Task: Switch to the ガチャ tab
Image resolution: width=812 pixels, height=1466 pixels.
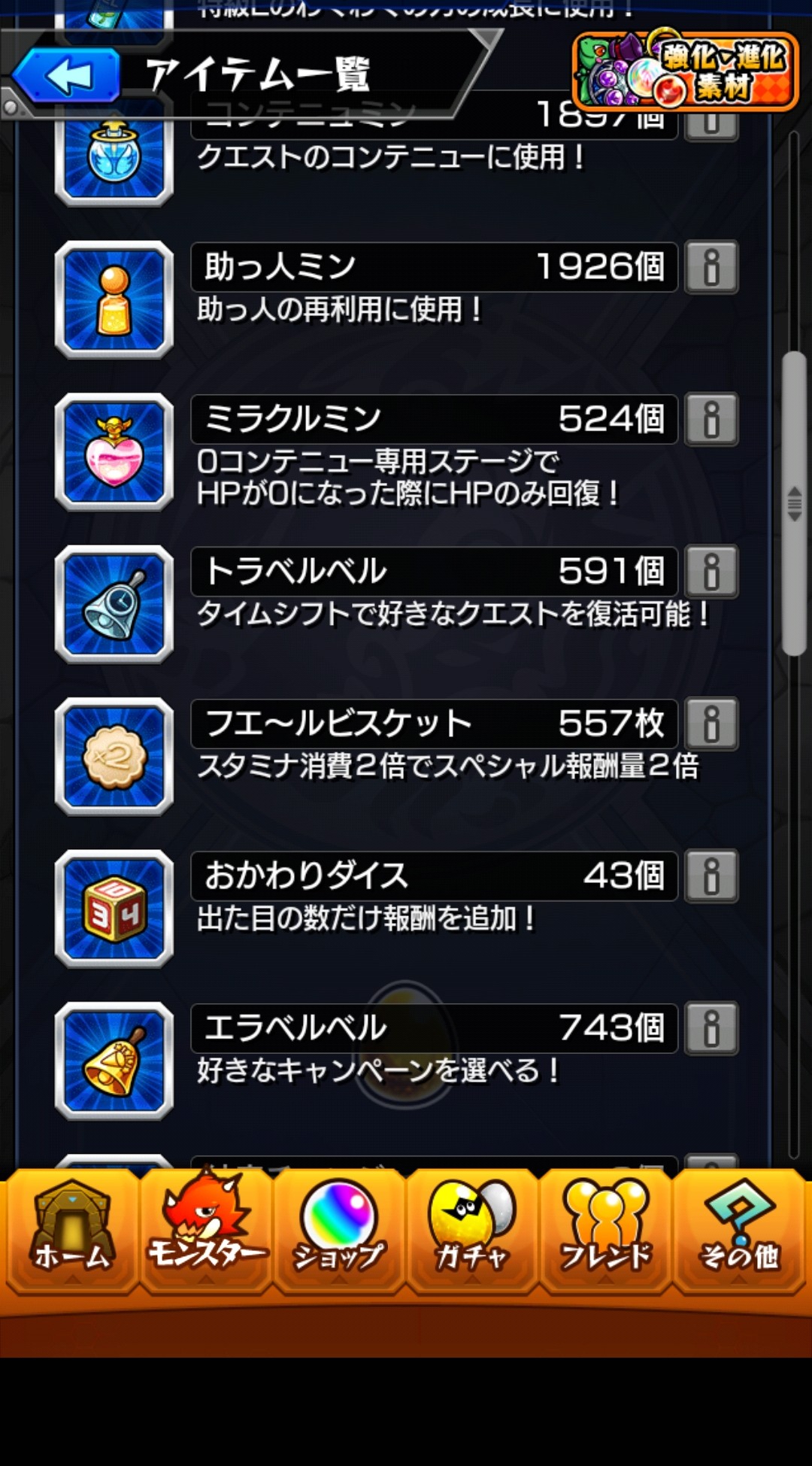Action: (x=472, y=1231)
